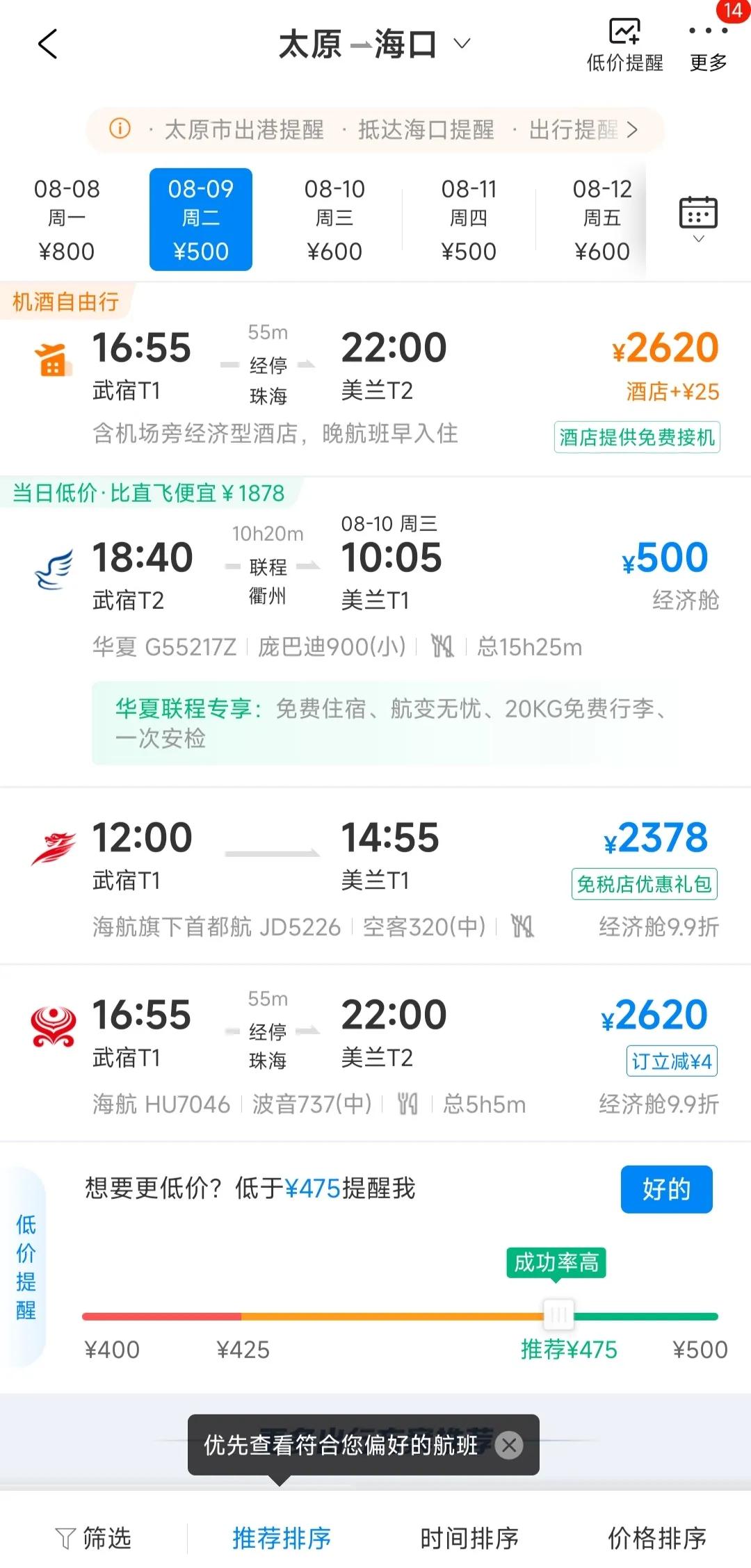Open 低价提醒 at the top
The image size is (751, 1568).
tap(624, 46)
